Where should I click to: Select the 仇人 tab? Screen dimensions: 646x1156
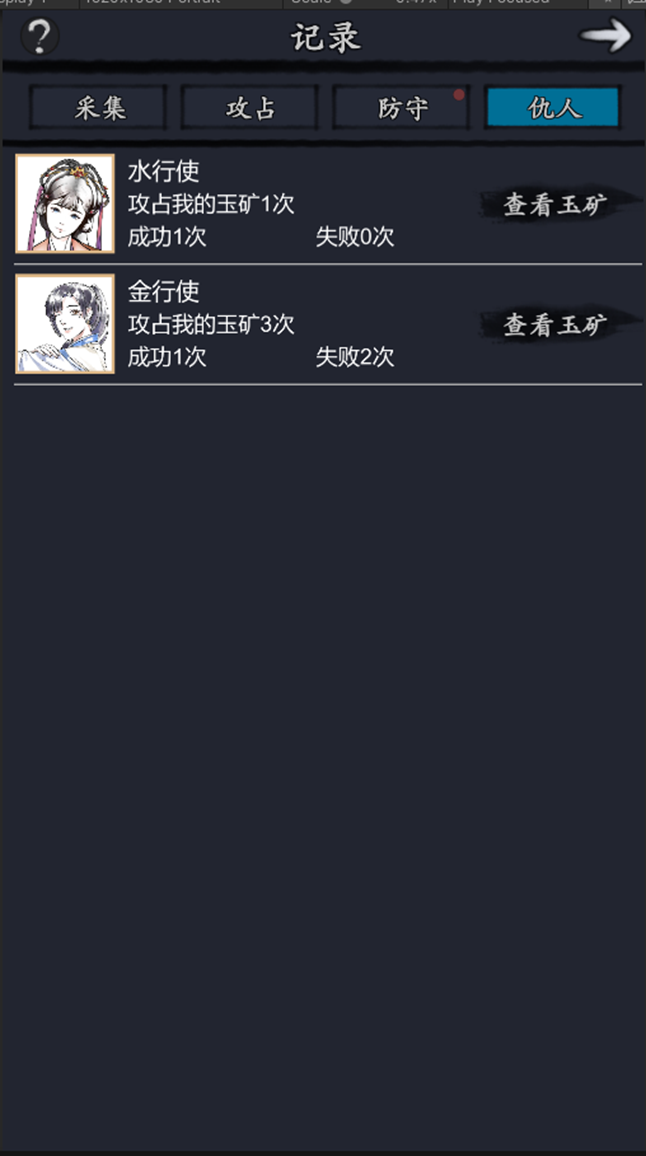(553, 107)
